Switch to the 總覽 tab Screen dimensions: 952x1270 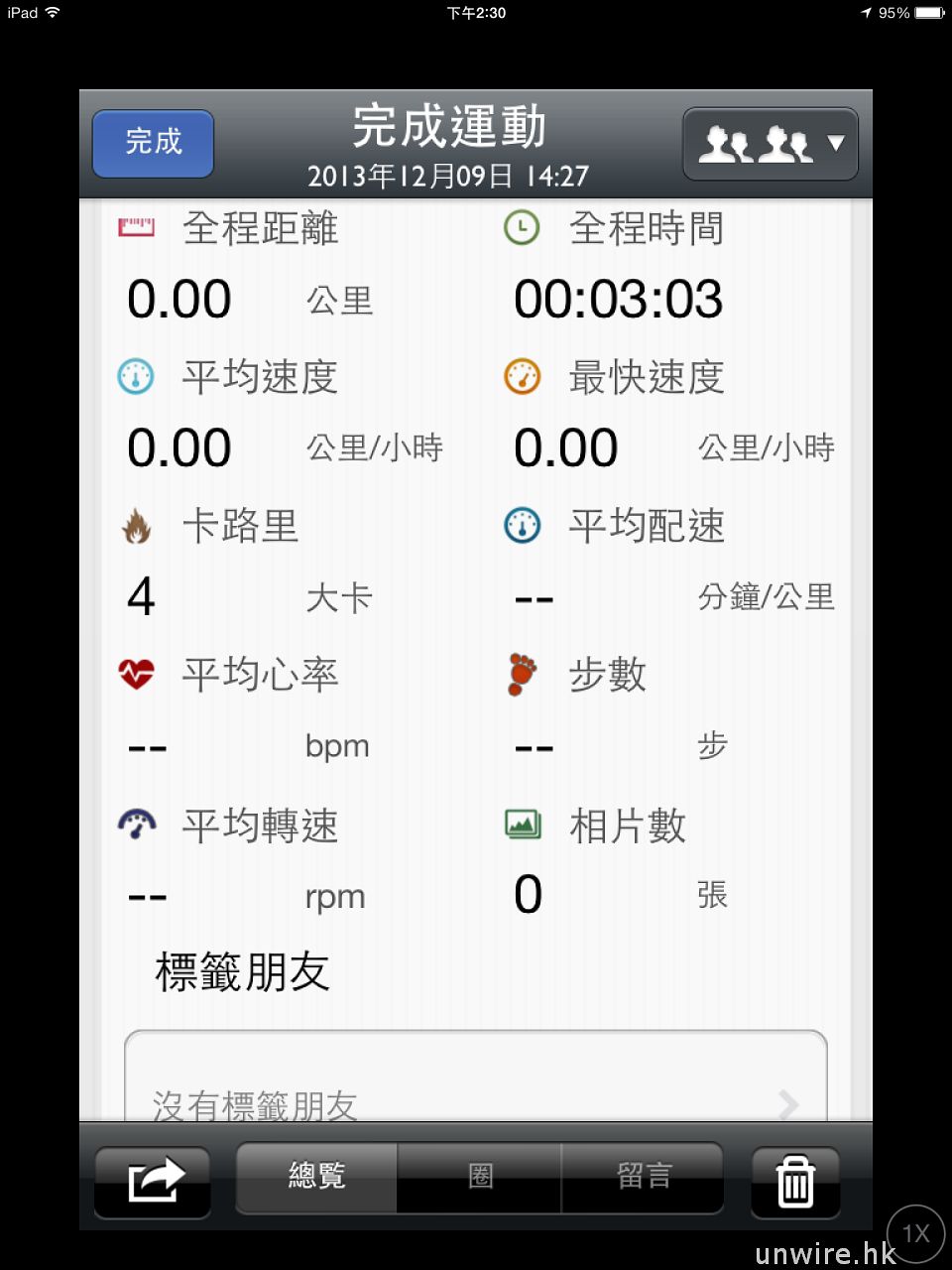click(x=317, y=1178)
